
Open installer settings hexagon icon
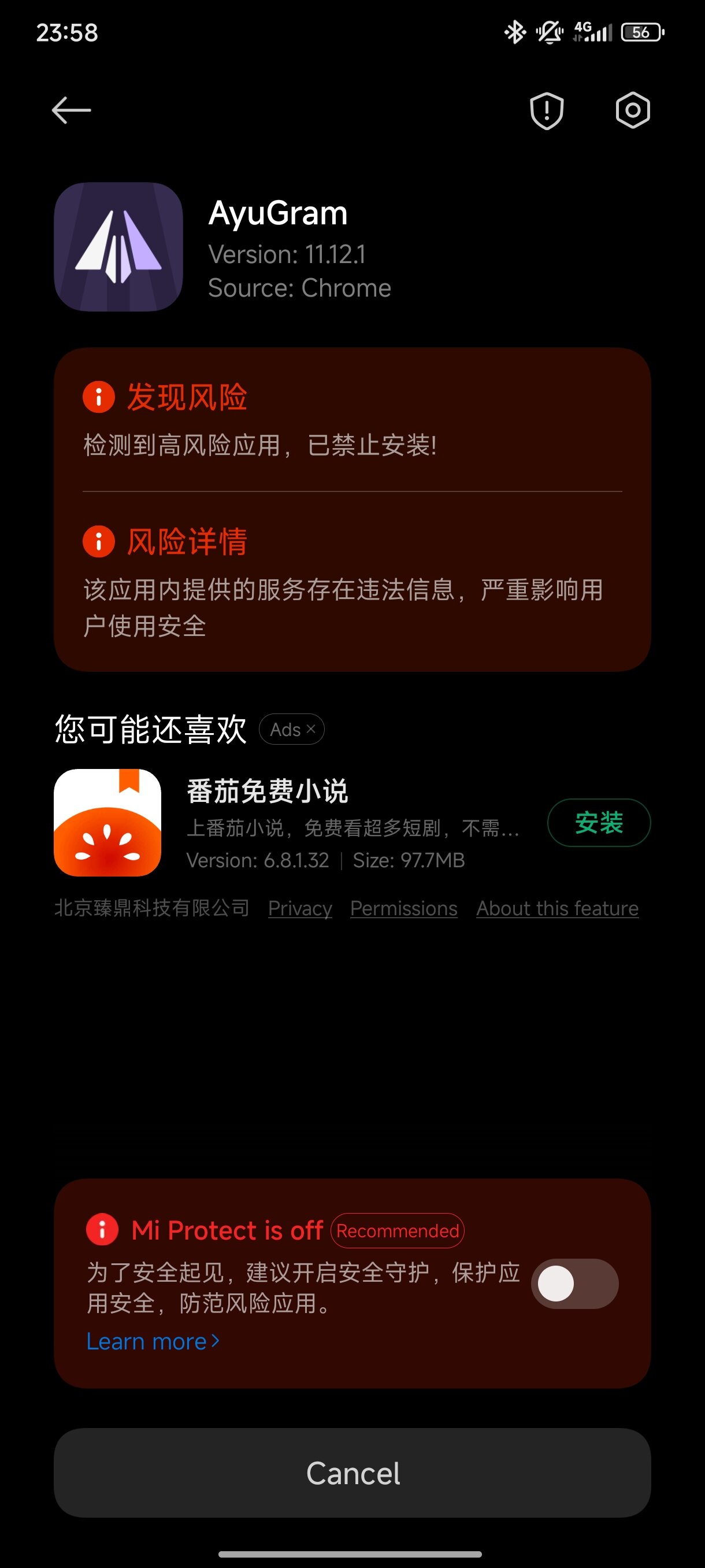633,110
